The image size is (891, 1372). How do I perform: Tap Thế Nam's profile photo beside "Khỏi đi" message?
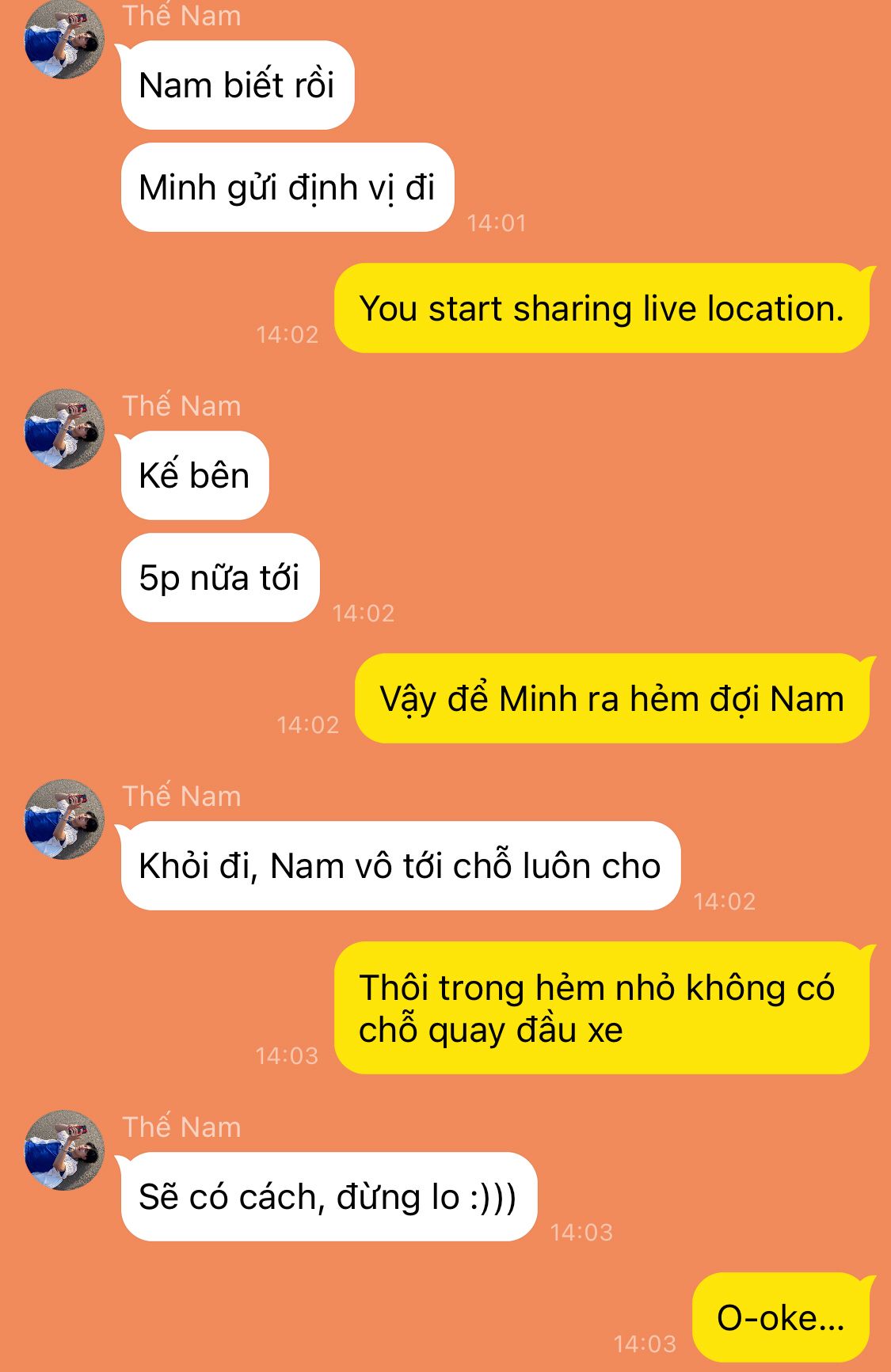(64, 819)
